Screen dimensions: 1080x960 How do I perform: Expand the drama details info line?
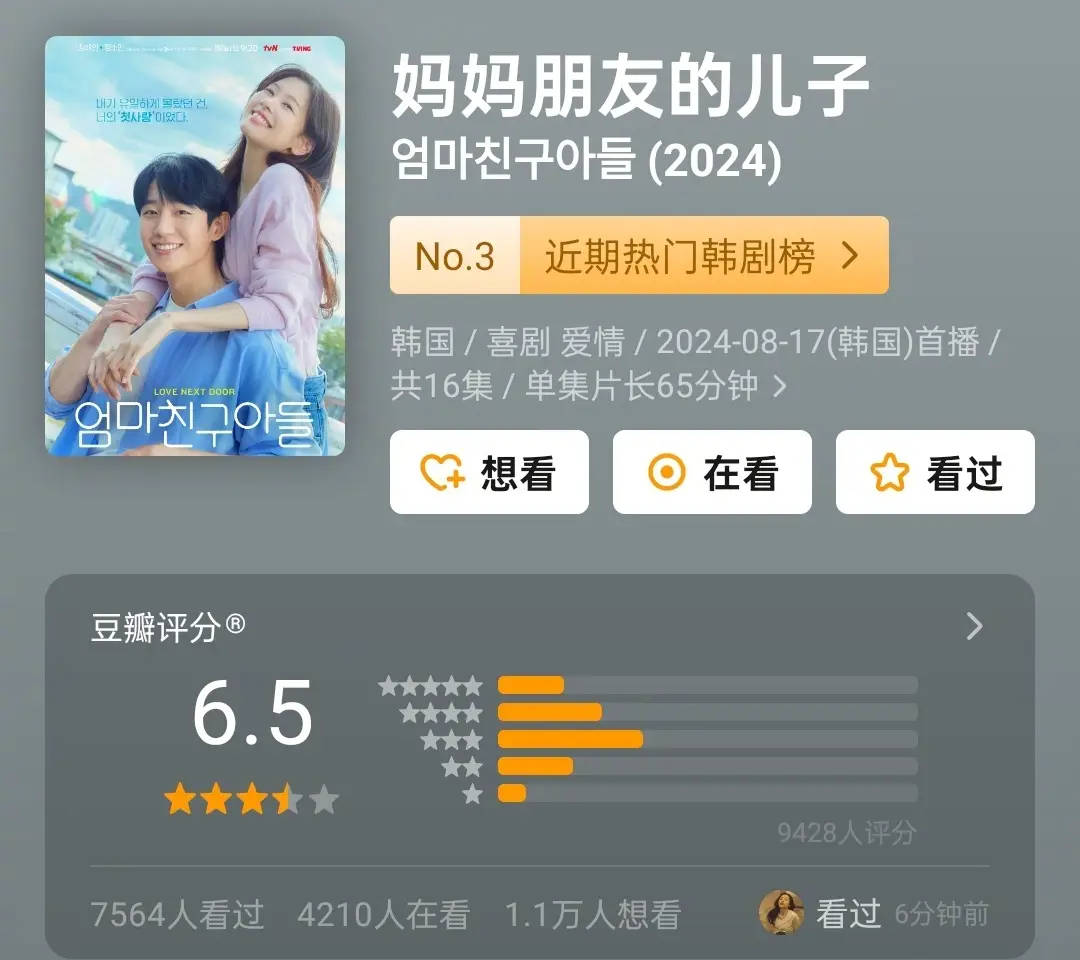click(x=780, y=386)
